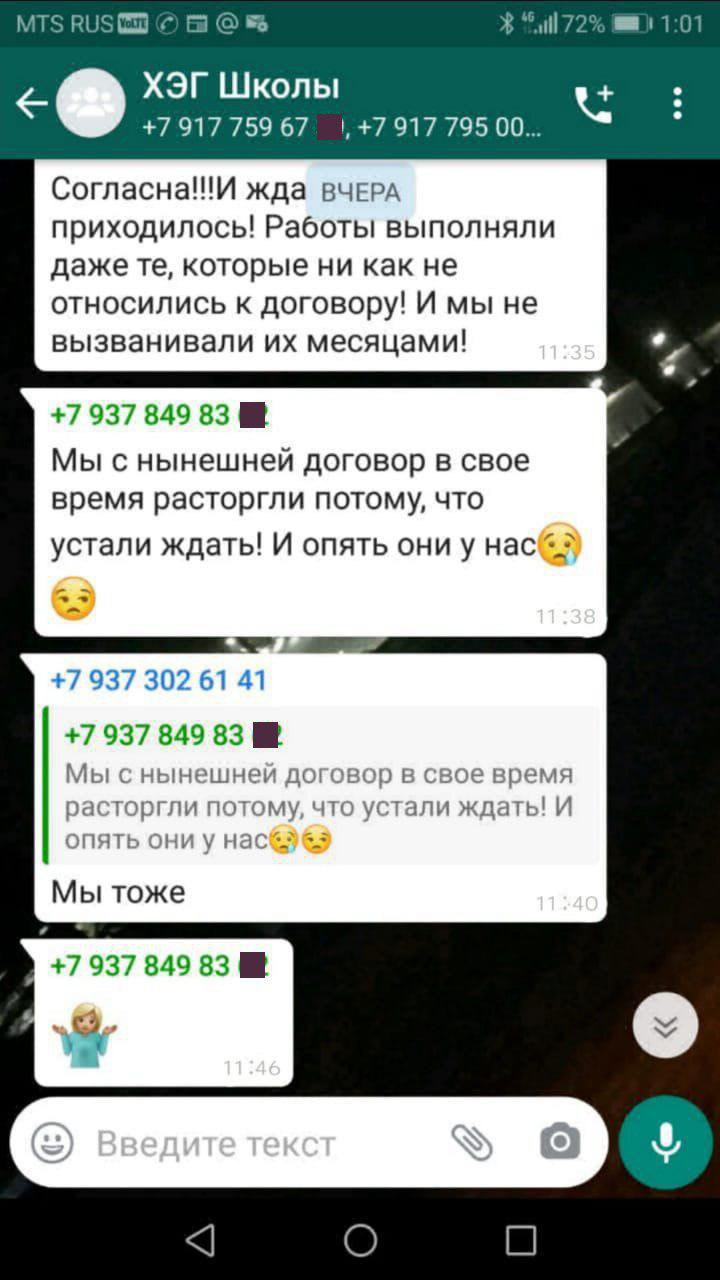
Task: Open the quoted message above Мы тоже
Action: click(320, 785)
